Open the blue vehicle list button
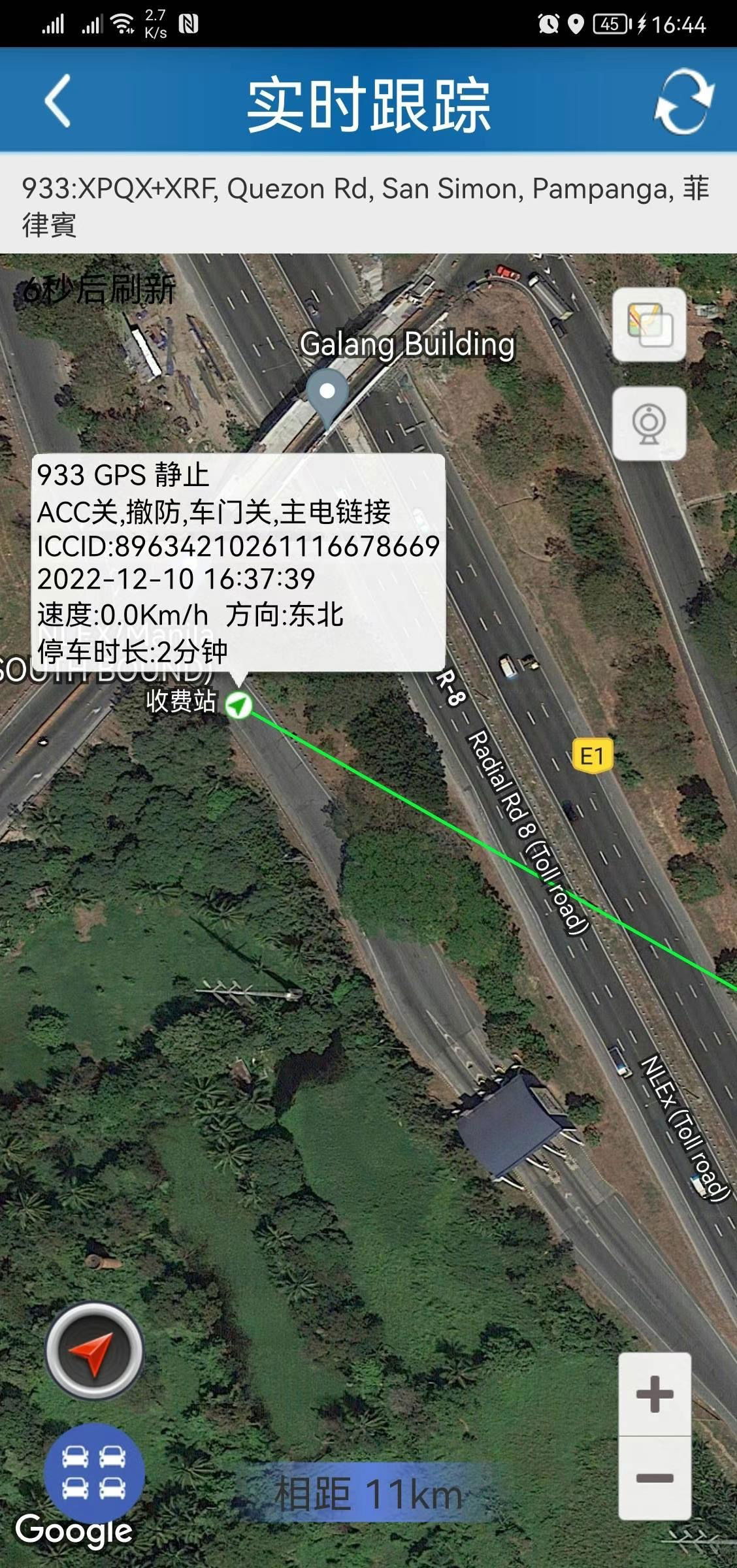 (94, 1473)
